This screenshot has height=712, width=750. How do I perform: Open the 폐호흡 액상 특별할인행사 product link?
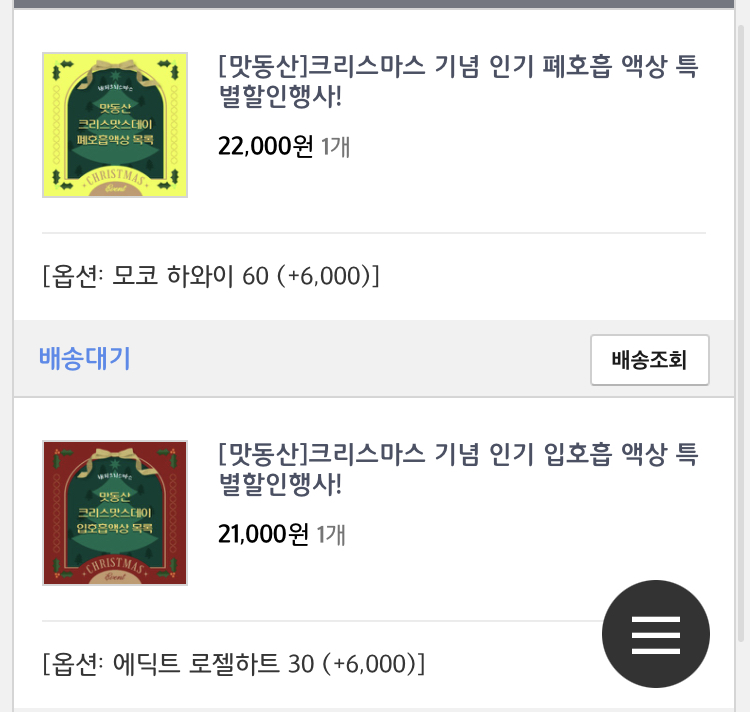click(x=461, y=84)
